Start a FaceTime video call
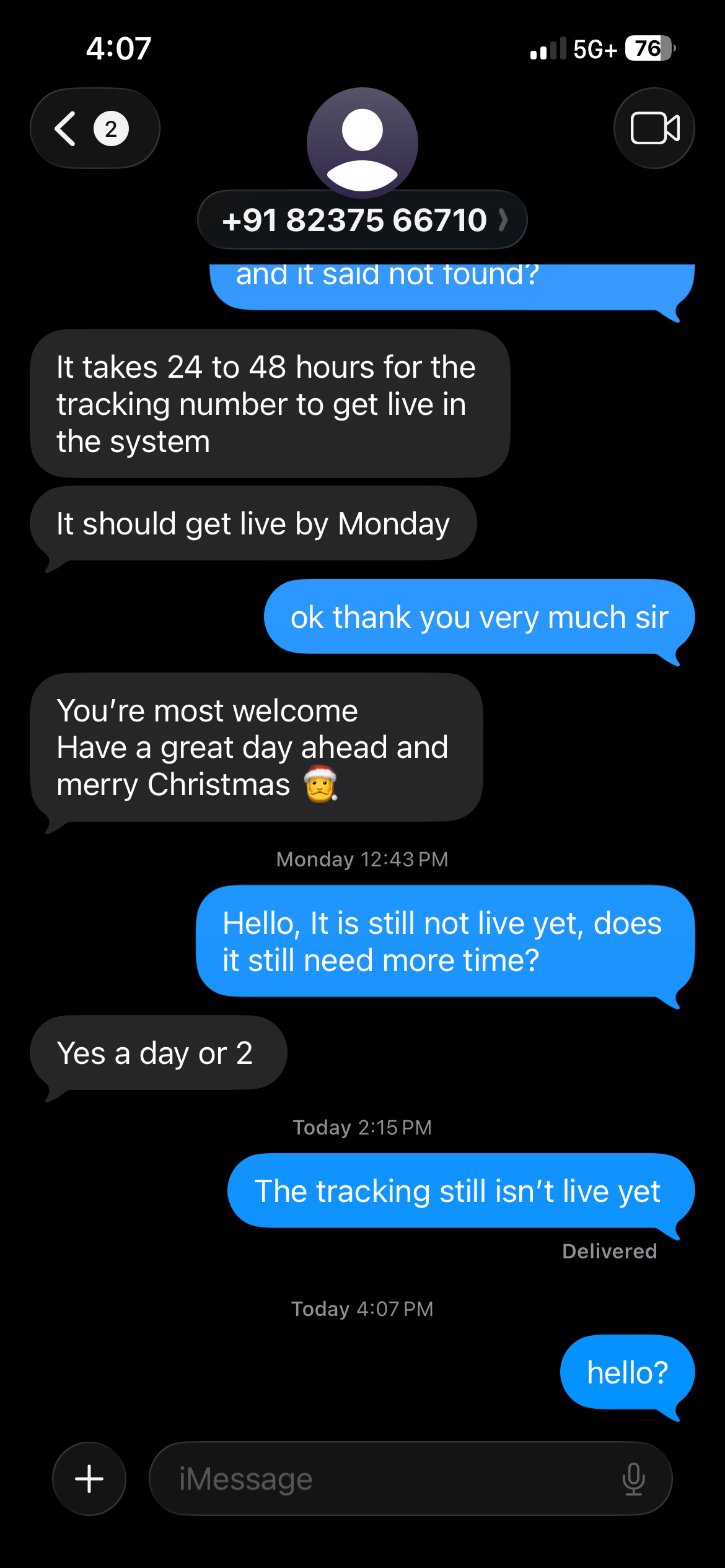The image size is (725, 1568). point(654,128)
